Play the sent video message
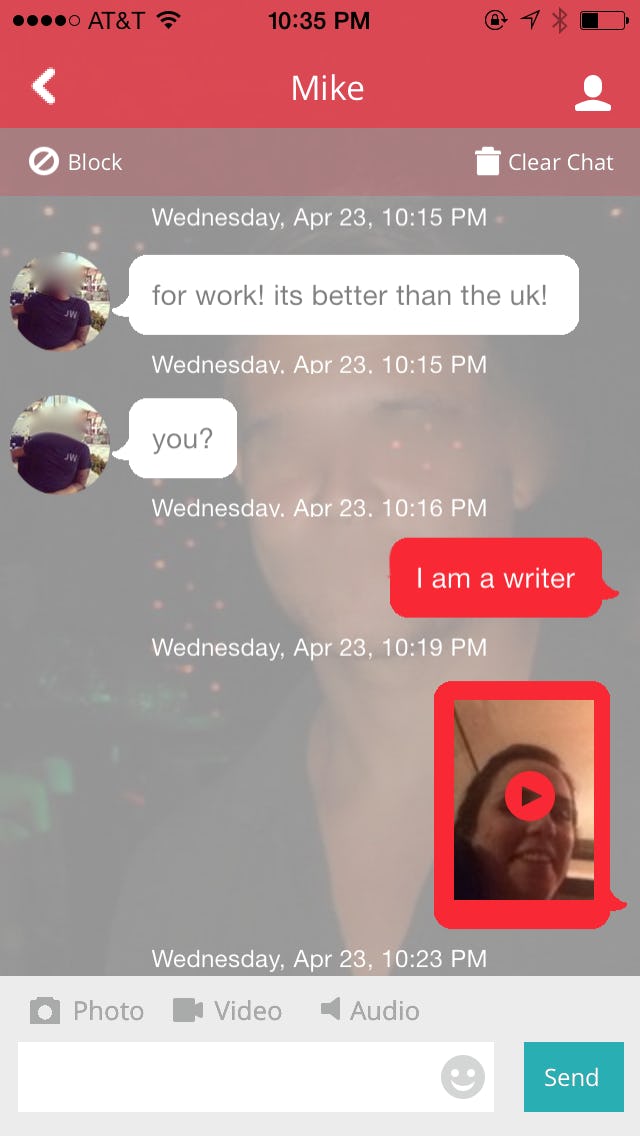The width and height of the screenshot is (640, 1136). tap(530, 795)
